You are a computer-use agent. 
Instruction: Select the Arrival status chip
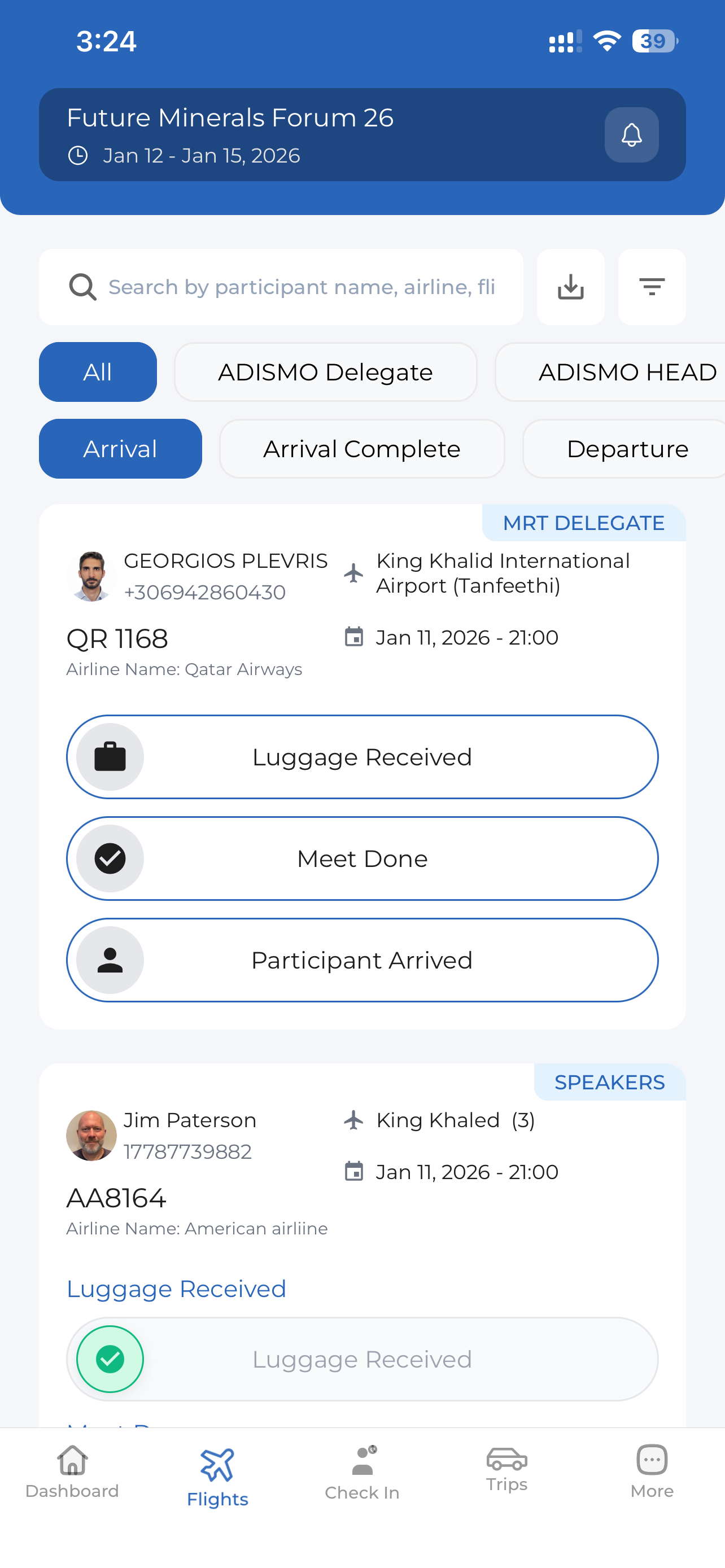[x=120, y=449]
